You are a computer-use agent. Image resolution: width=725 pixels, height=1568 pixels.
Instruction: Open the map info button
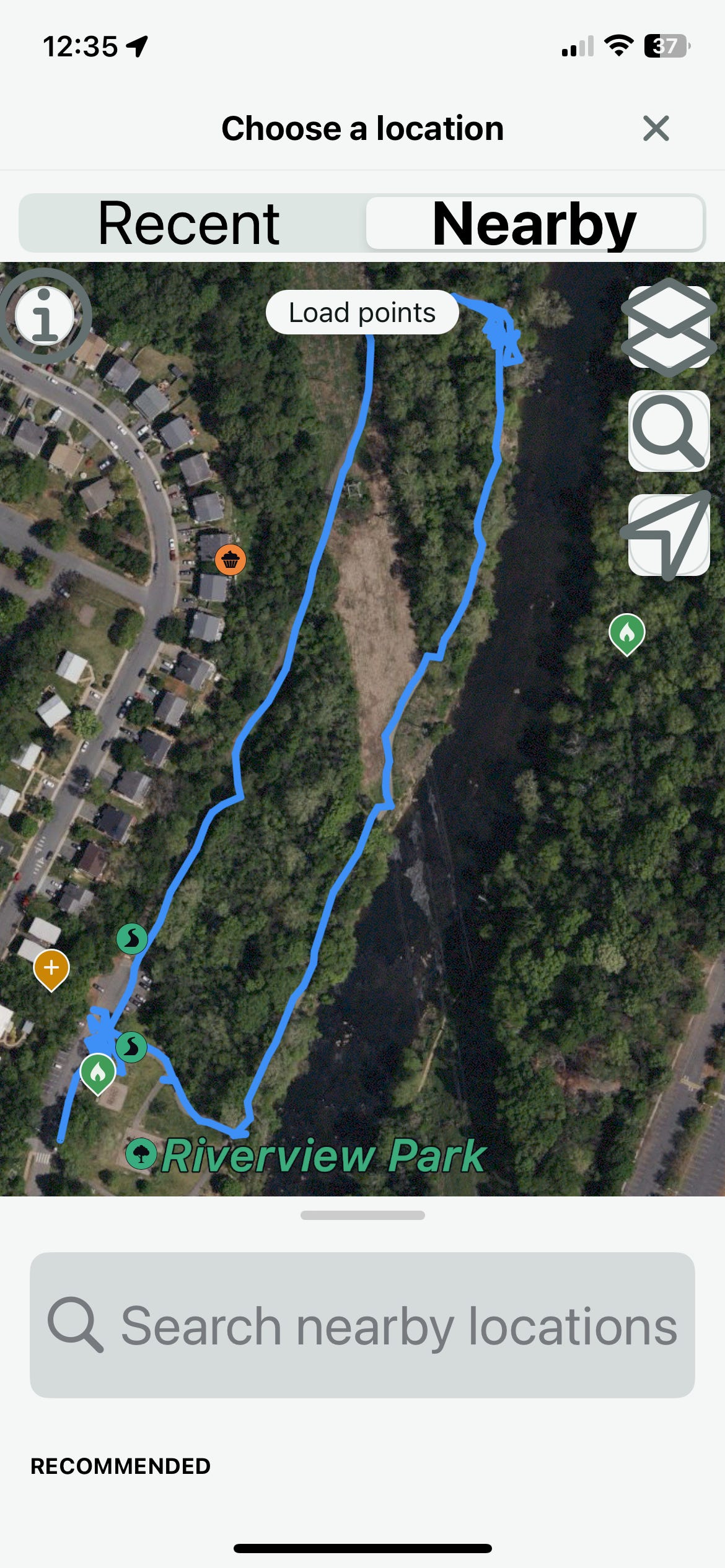[45, 316]
